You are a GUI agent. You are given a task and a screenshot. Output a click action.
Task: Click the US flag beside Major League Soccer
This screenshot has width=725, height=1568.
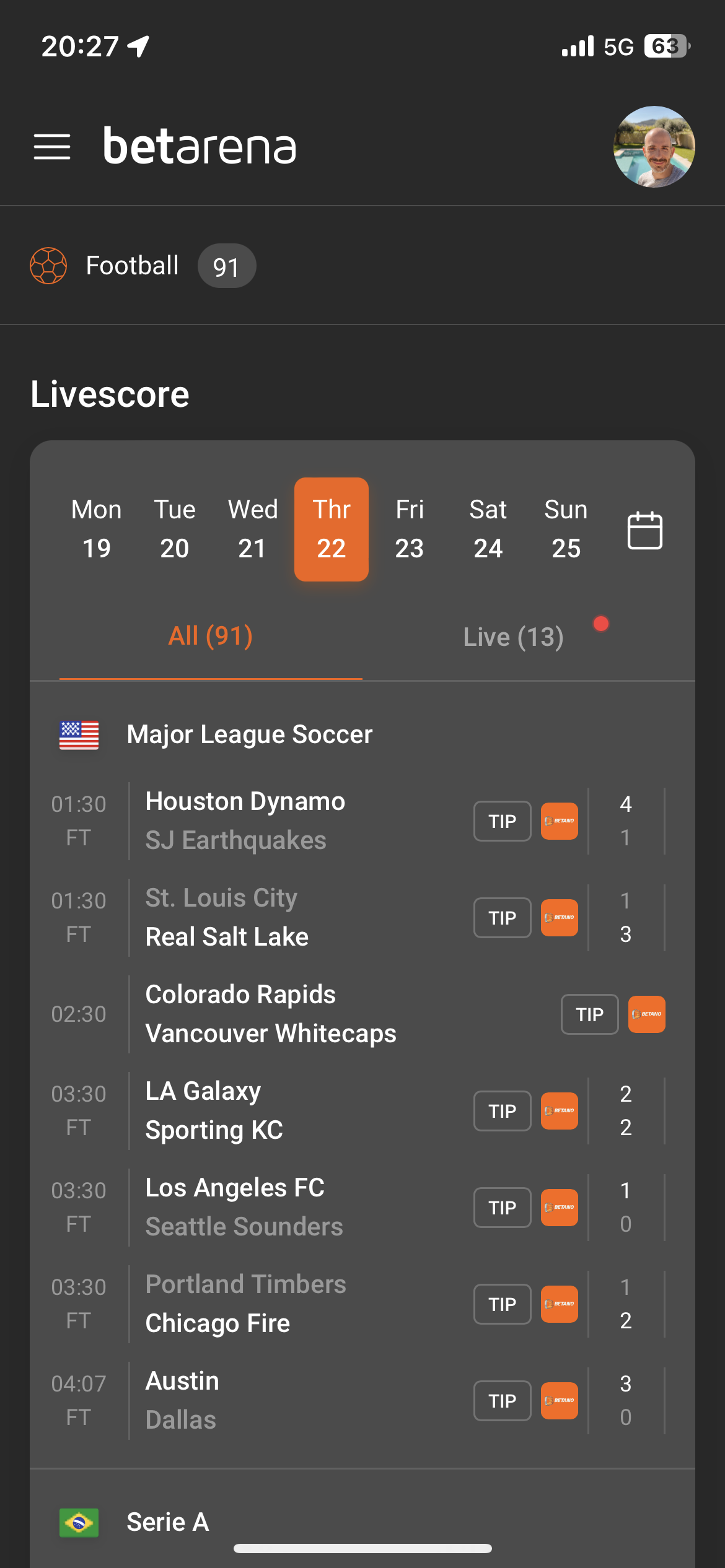coord(79,734)
